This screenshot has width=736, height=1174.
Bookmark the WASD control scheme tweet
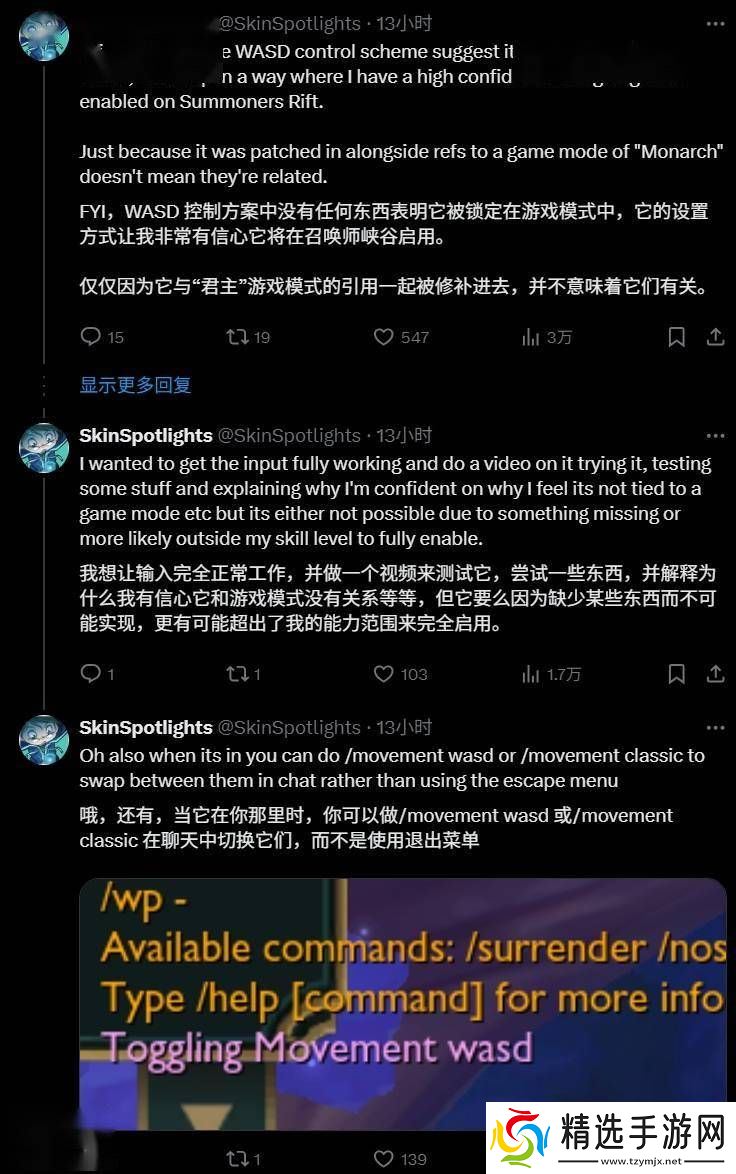(677, 338)
